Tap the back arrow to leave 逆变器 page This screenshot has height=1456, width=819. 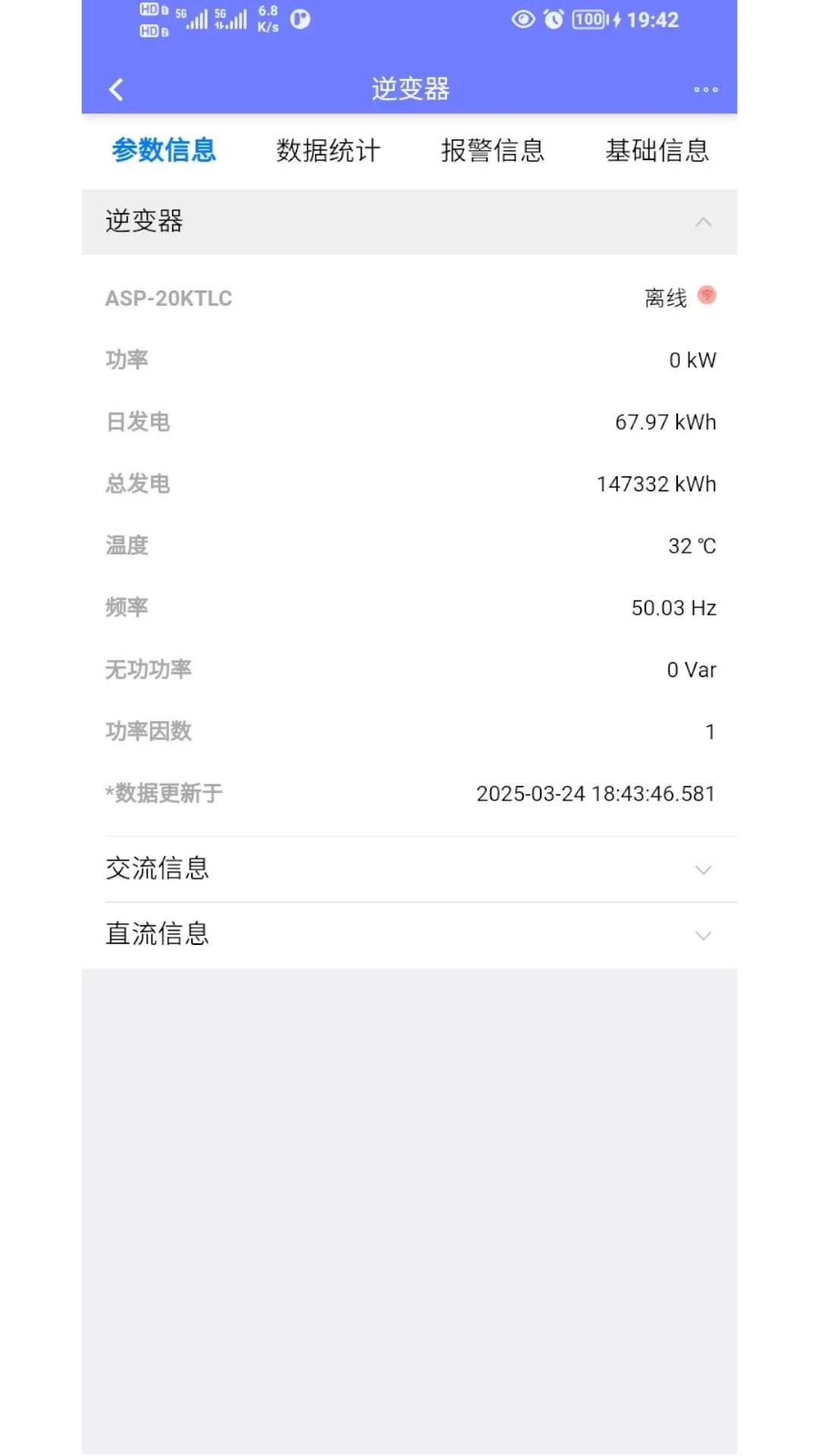click(115, 89)
